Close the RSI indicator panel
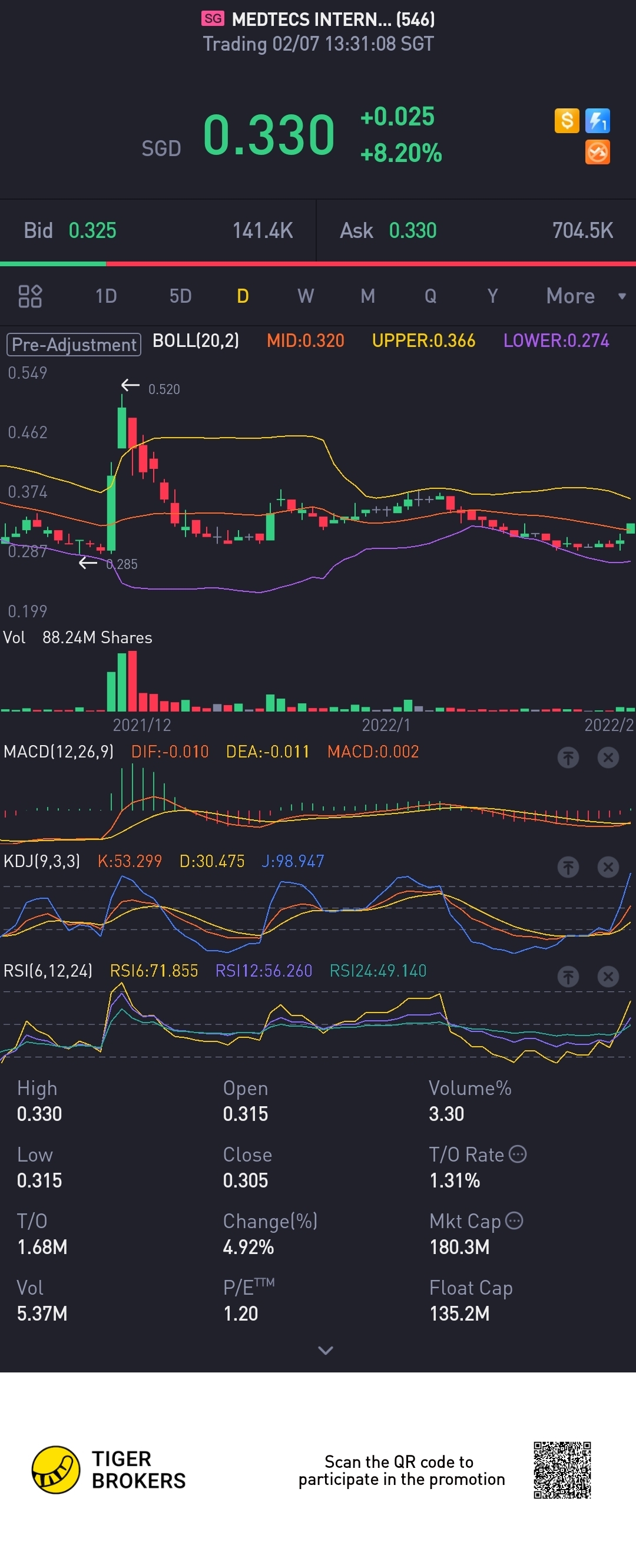Screen dimensions: 636x1568 tap(607, 977)
